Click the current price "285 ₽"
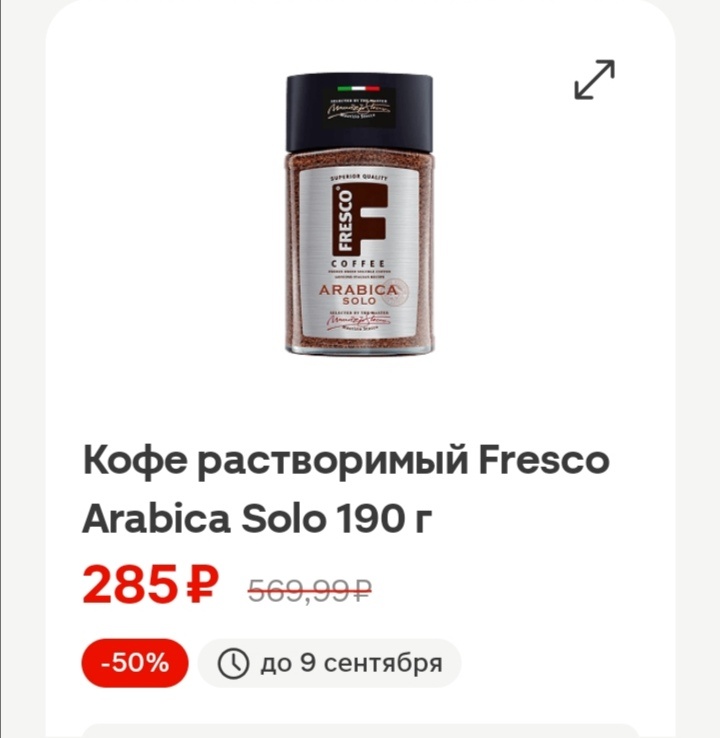The width and height of the screenshot is (720, 738). click(x=148, y=586)
